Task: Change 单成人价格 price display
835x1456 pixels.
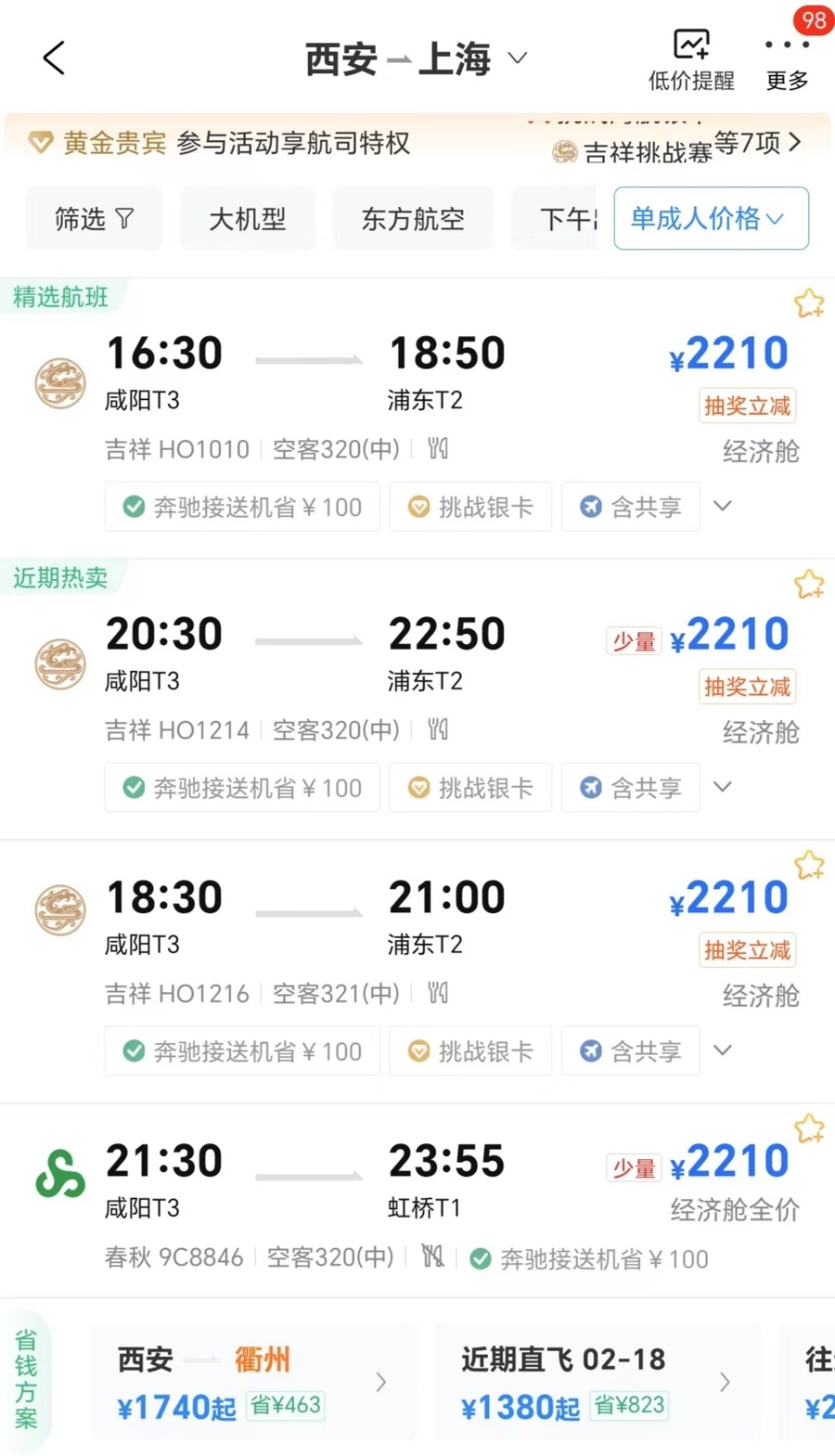Action: click(711, 219)
